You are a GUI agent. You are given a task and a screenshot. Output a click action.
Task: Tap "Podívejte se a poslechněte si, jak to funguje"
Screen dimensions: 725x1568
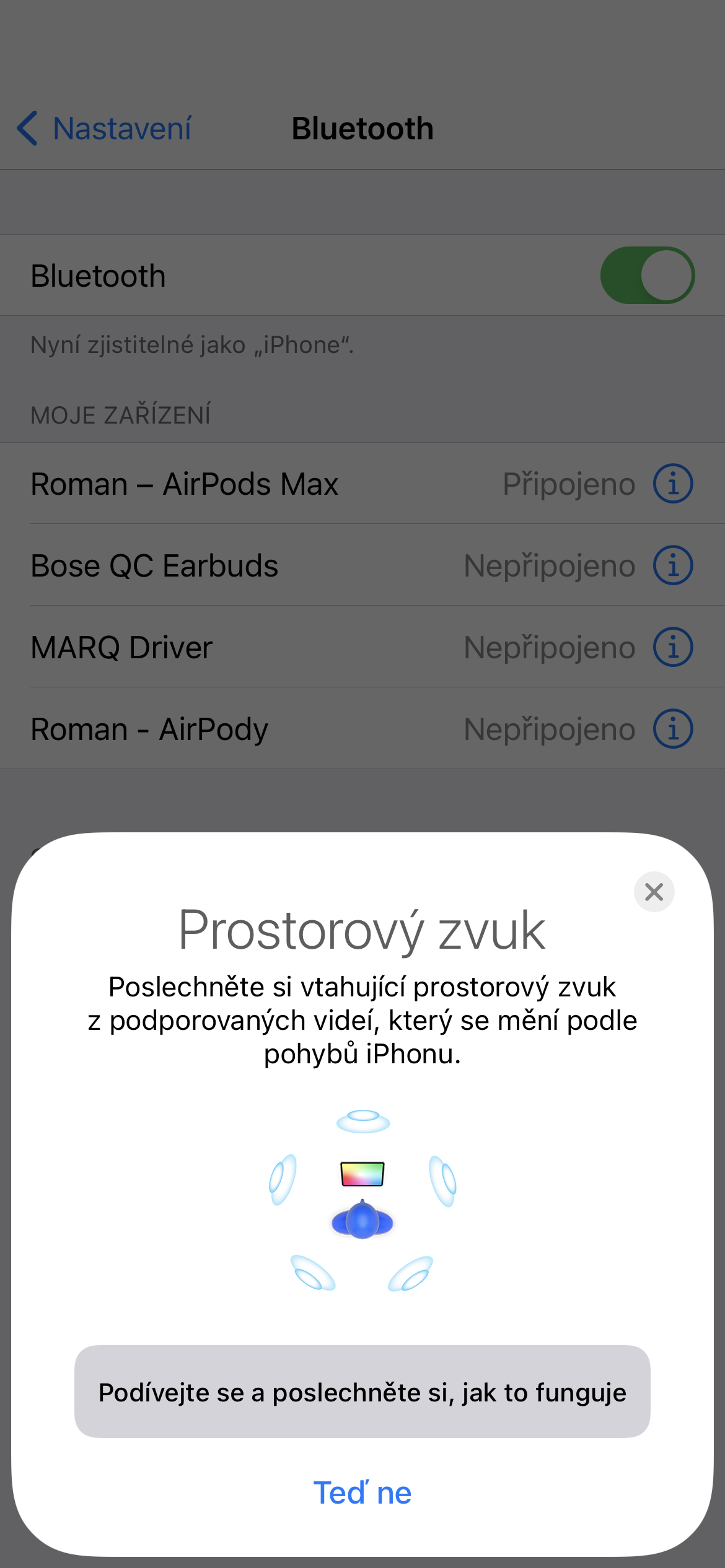pos(362,1392)
